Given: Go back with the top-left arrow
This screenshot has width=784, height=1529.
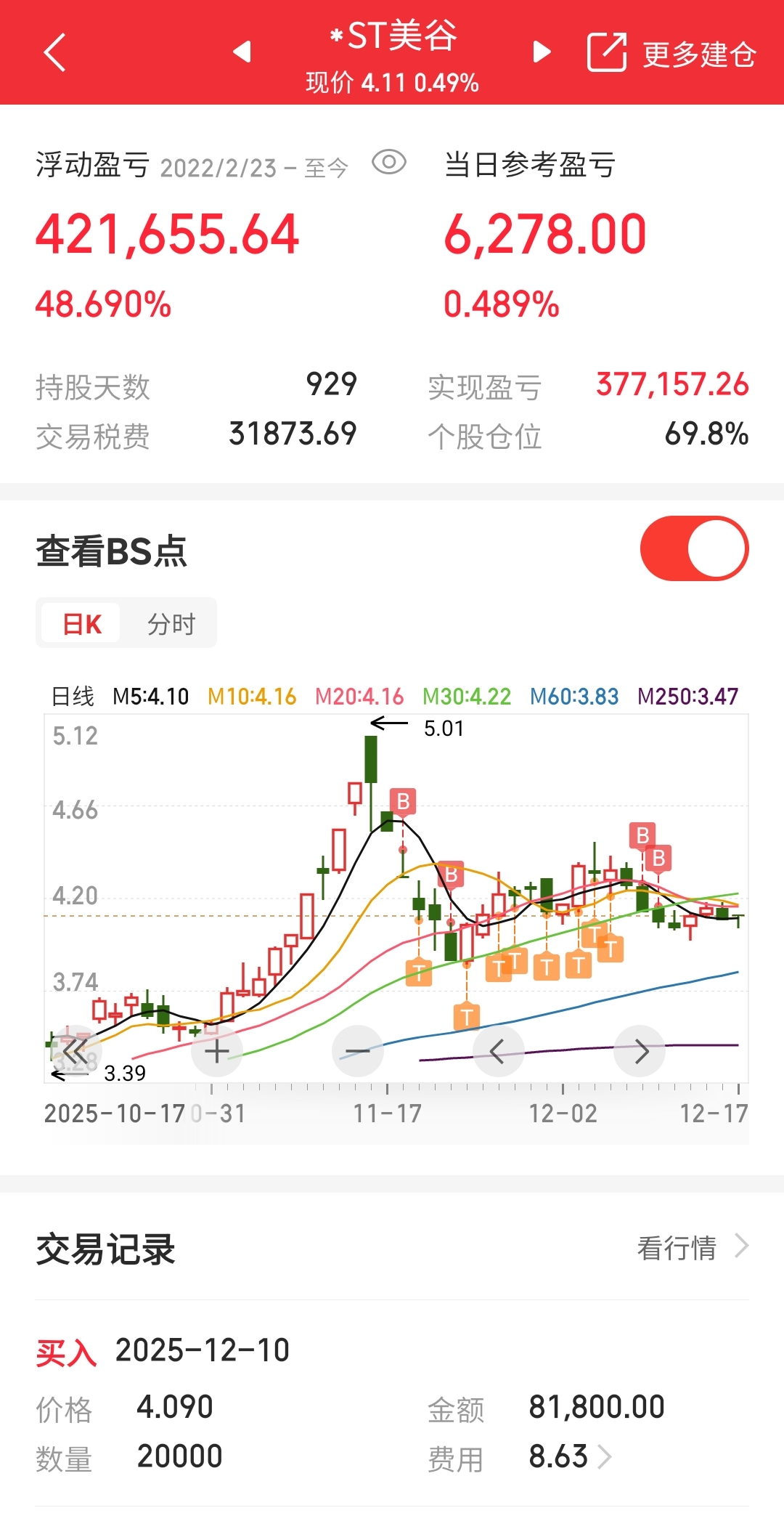Looking at the screenshot, I should [x=55, y=52].
